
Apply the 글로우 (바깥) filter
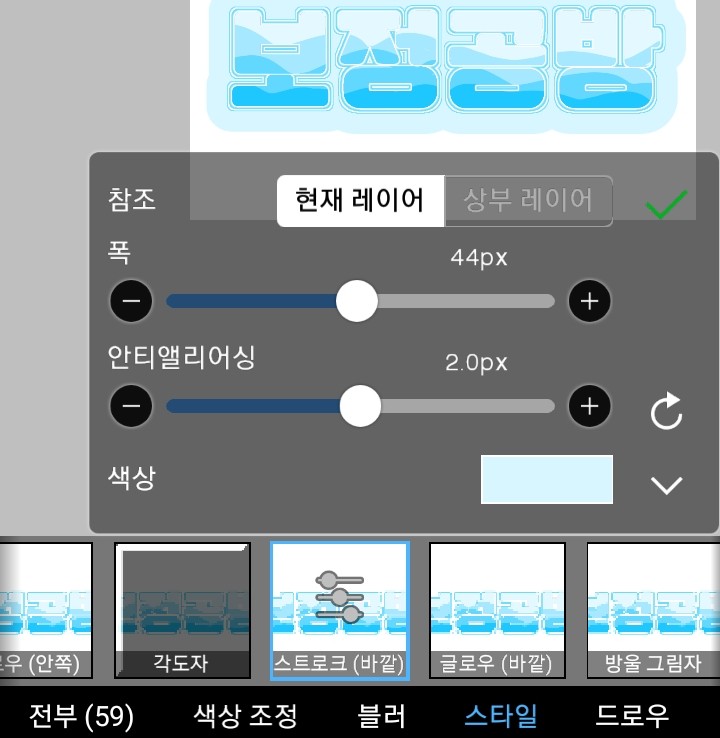tap(497, 610)
